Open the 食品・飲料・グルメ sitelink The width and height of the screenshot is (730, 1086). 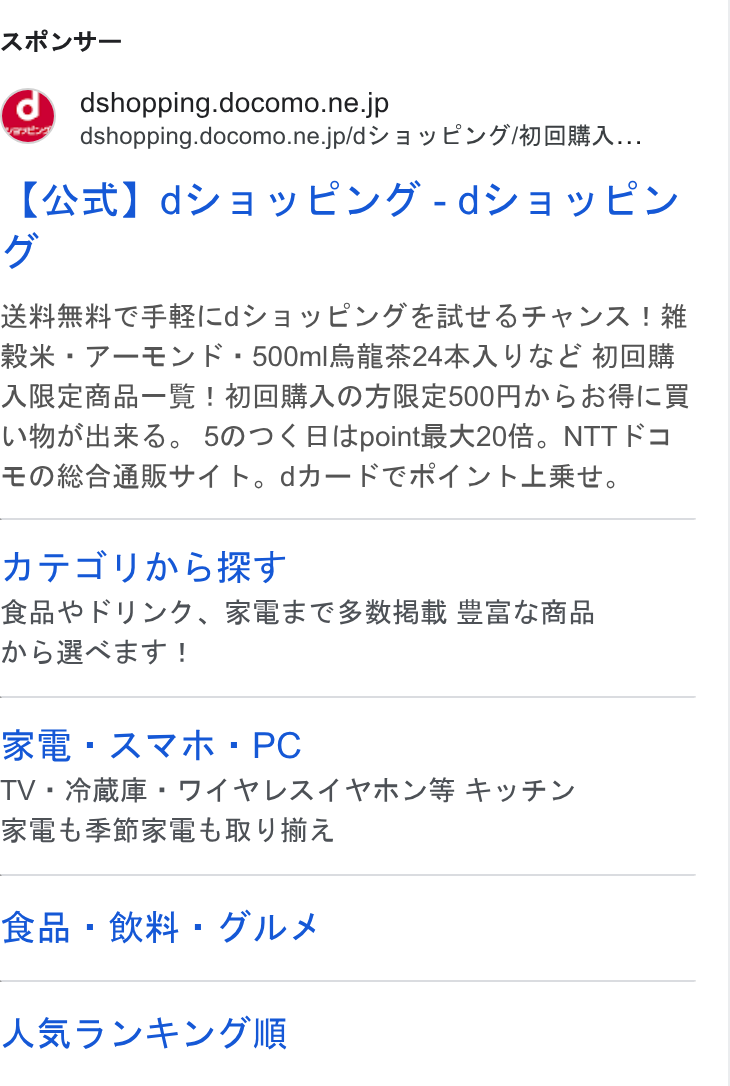click(x=160, y=927)
